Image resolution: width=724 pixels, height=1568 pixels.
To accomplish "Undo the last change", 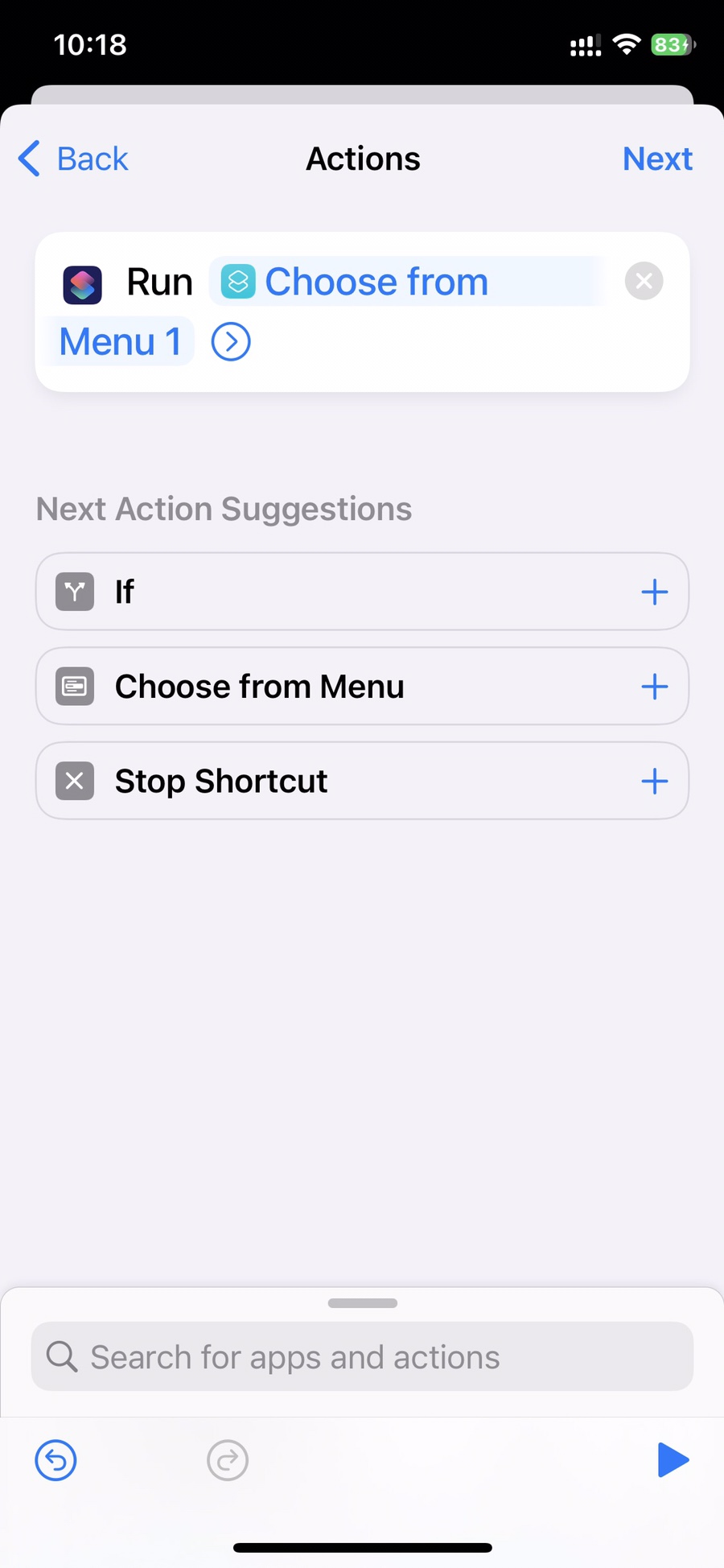I will pos(56,1460).
